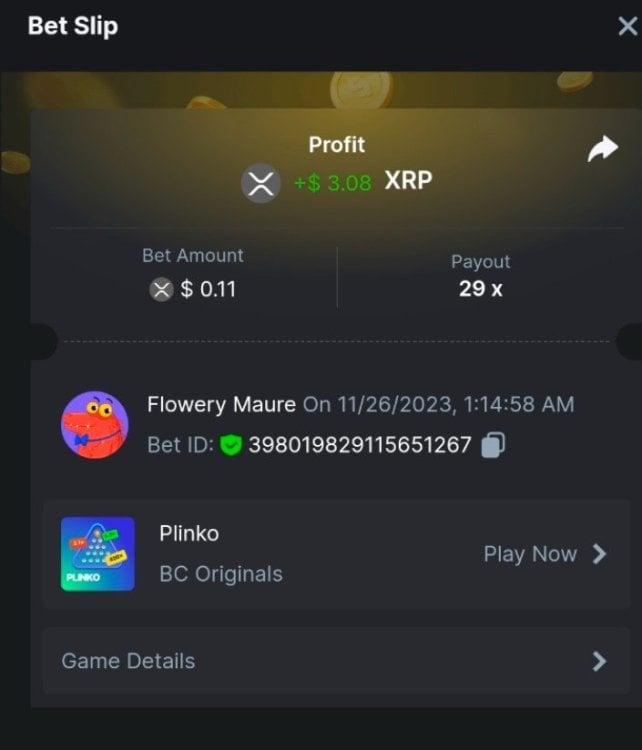Close the Bet Slip dialog
This screenshot has width=642, height=750.
[x=627, y=27]
